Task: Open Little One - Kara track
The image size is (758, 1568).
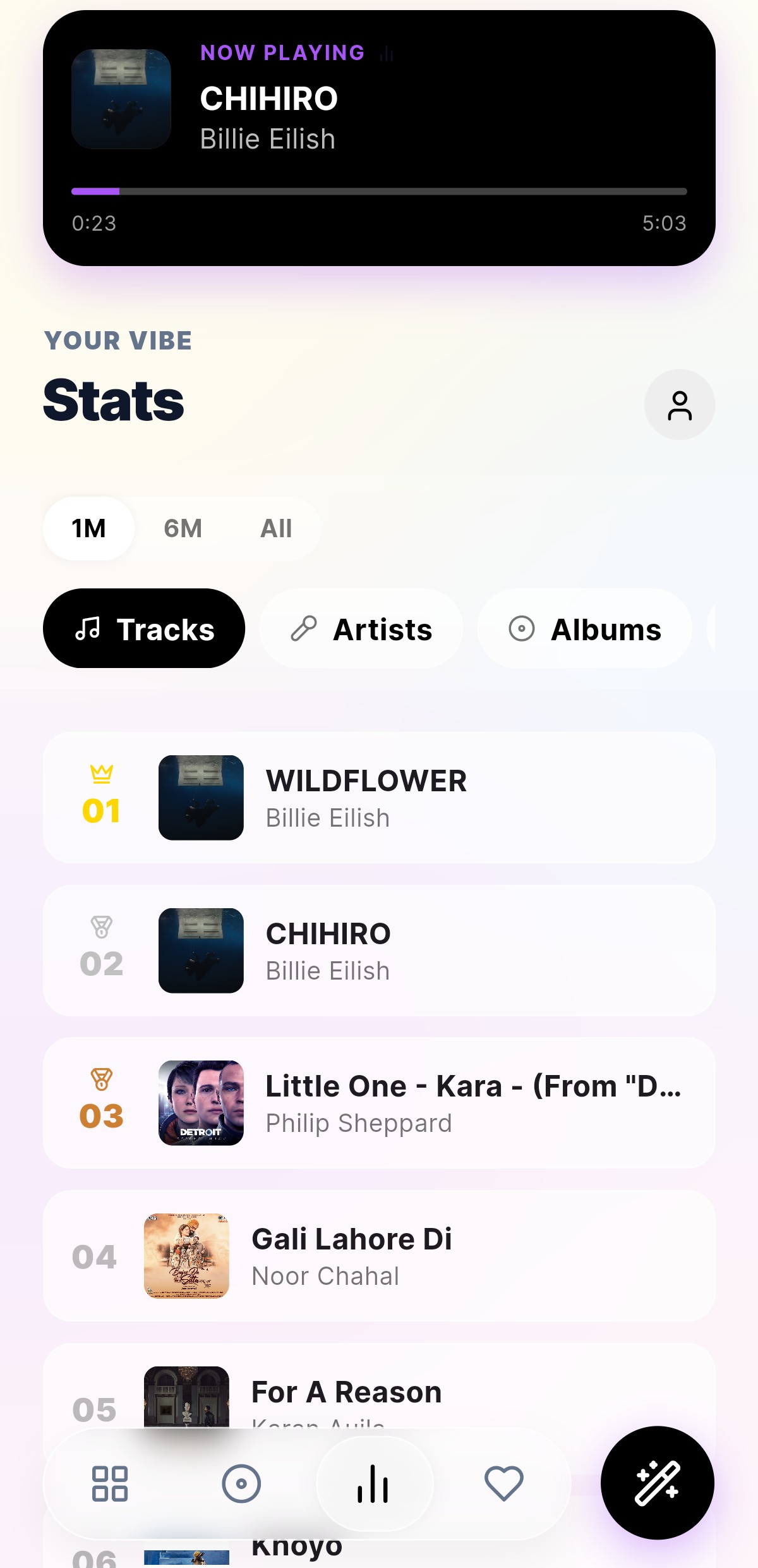Action: [379, 1103]
